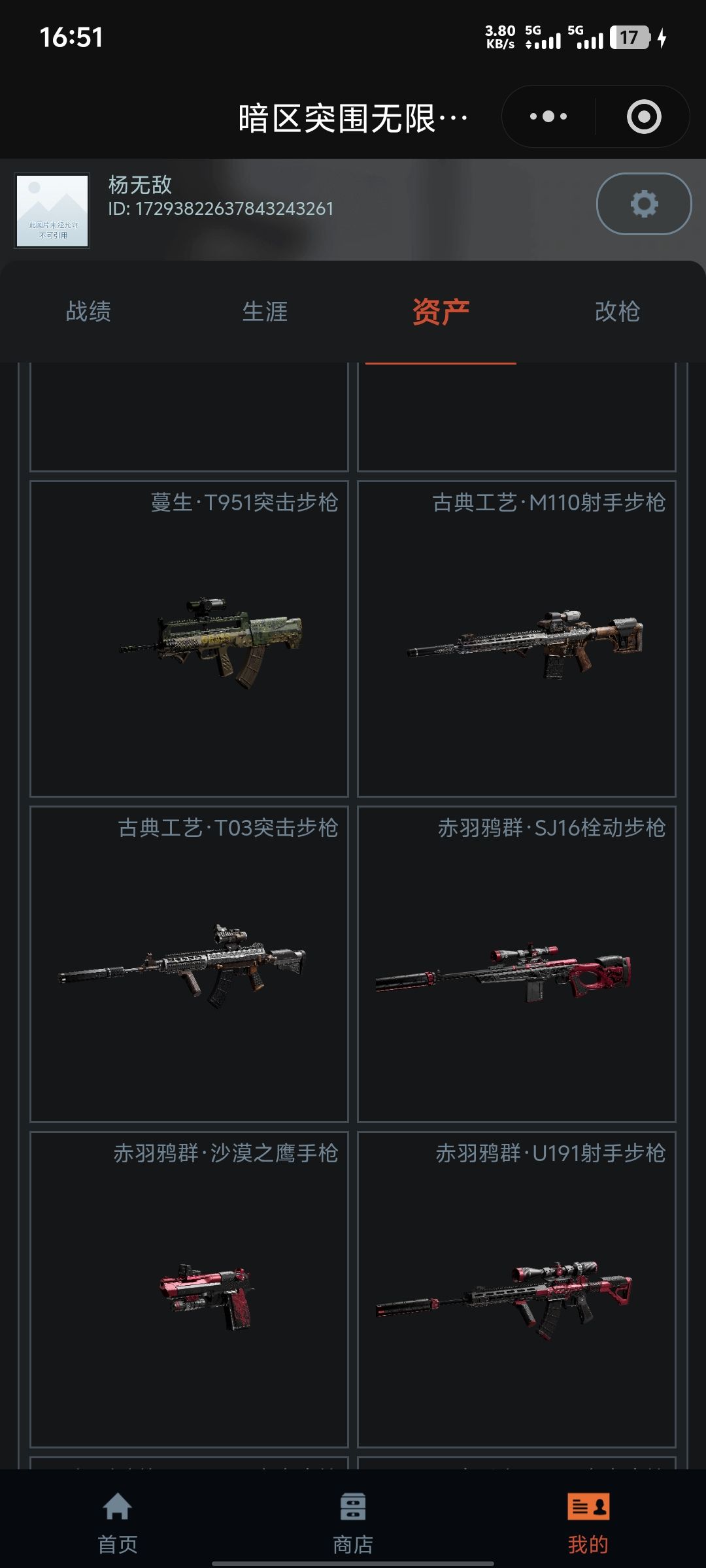Screen dimensions: 706x1568
Task: View the 赤羽鸦群·SJ16栓动步枪 skin
Action: click(516, 964)
